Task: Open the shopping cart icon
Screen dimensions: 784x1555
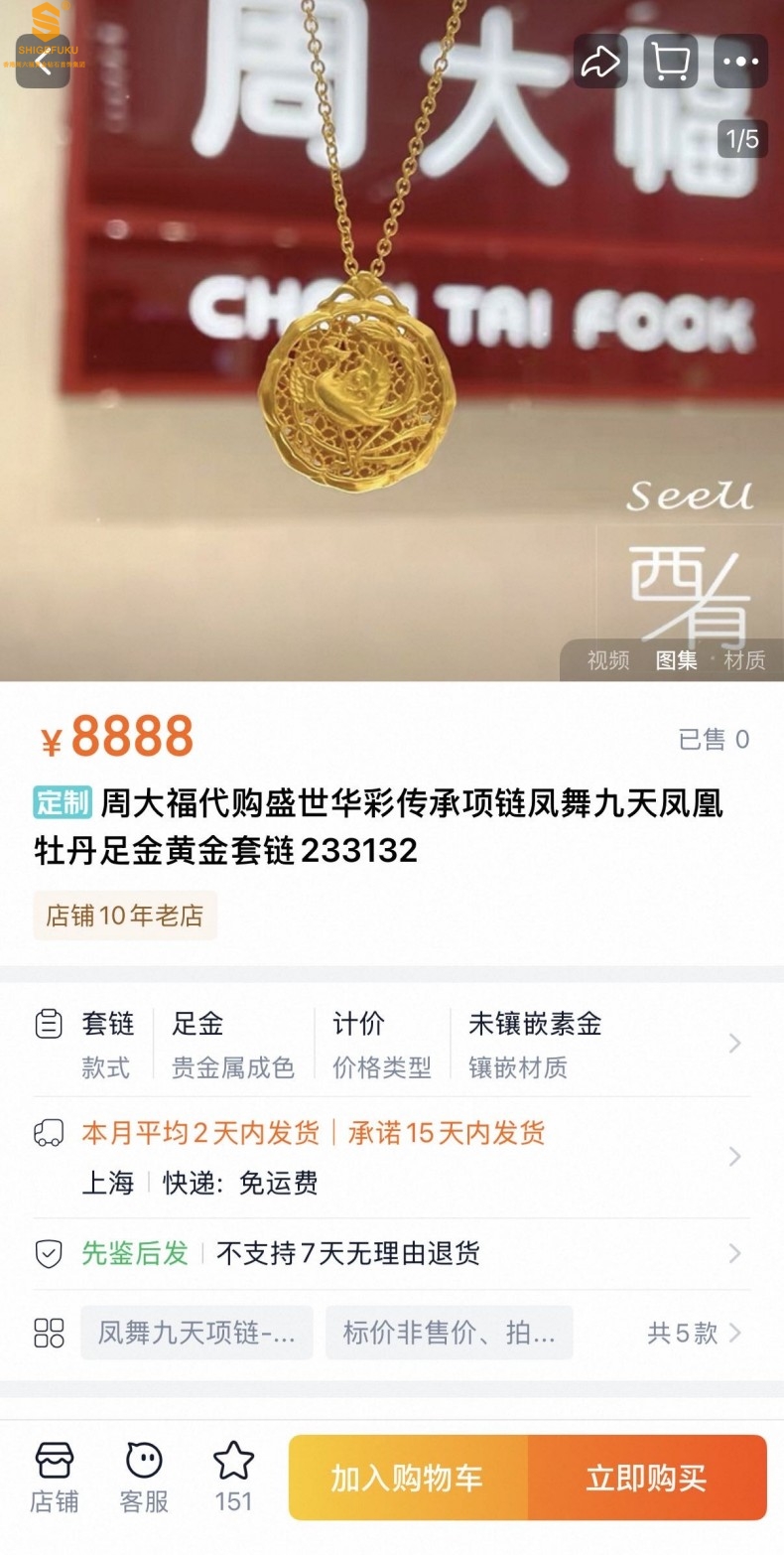Action: (x=670, y=62)
